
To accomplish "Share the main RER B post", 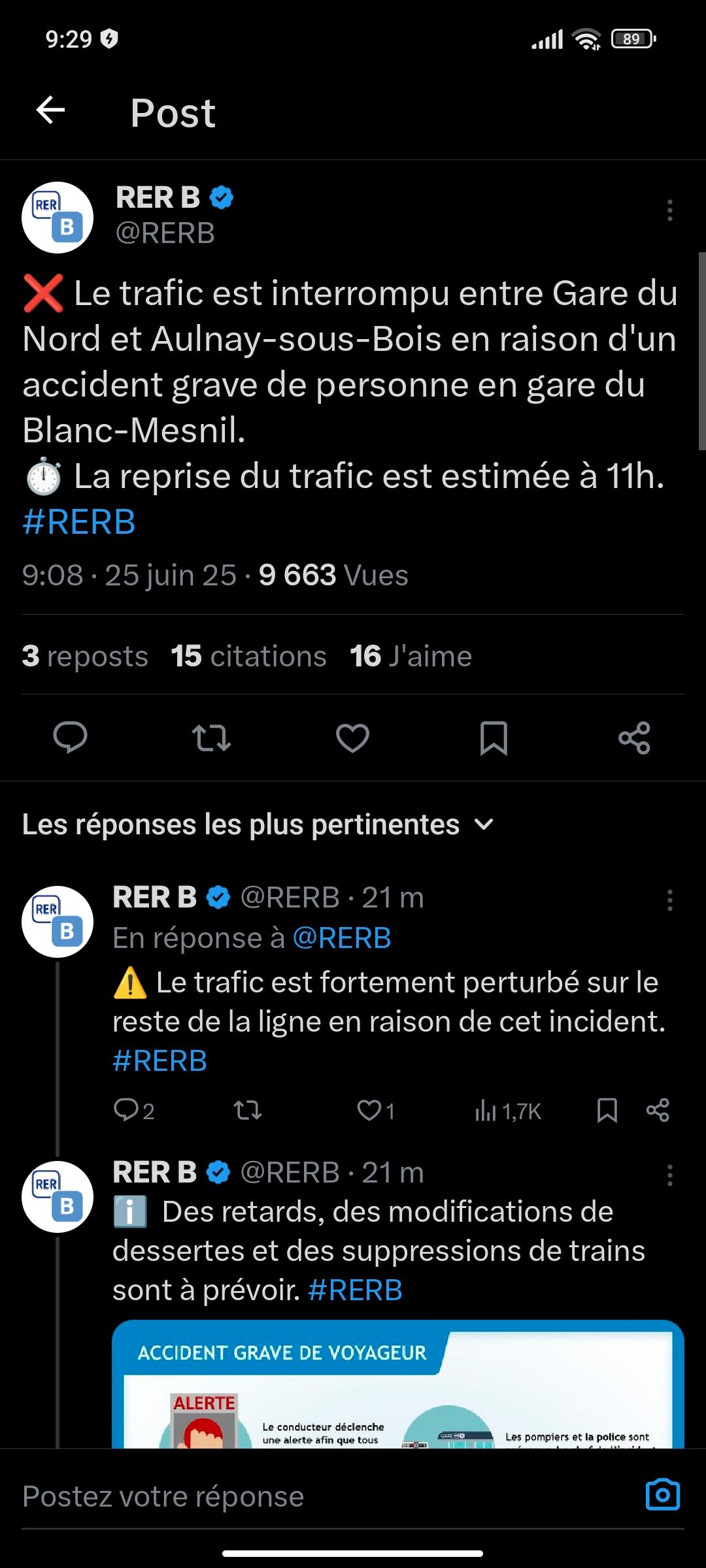I will (x=634, y=738).
